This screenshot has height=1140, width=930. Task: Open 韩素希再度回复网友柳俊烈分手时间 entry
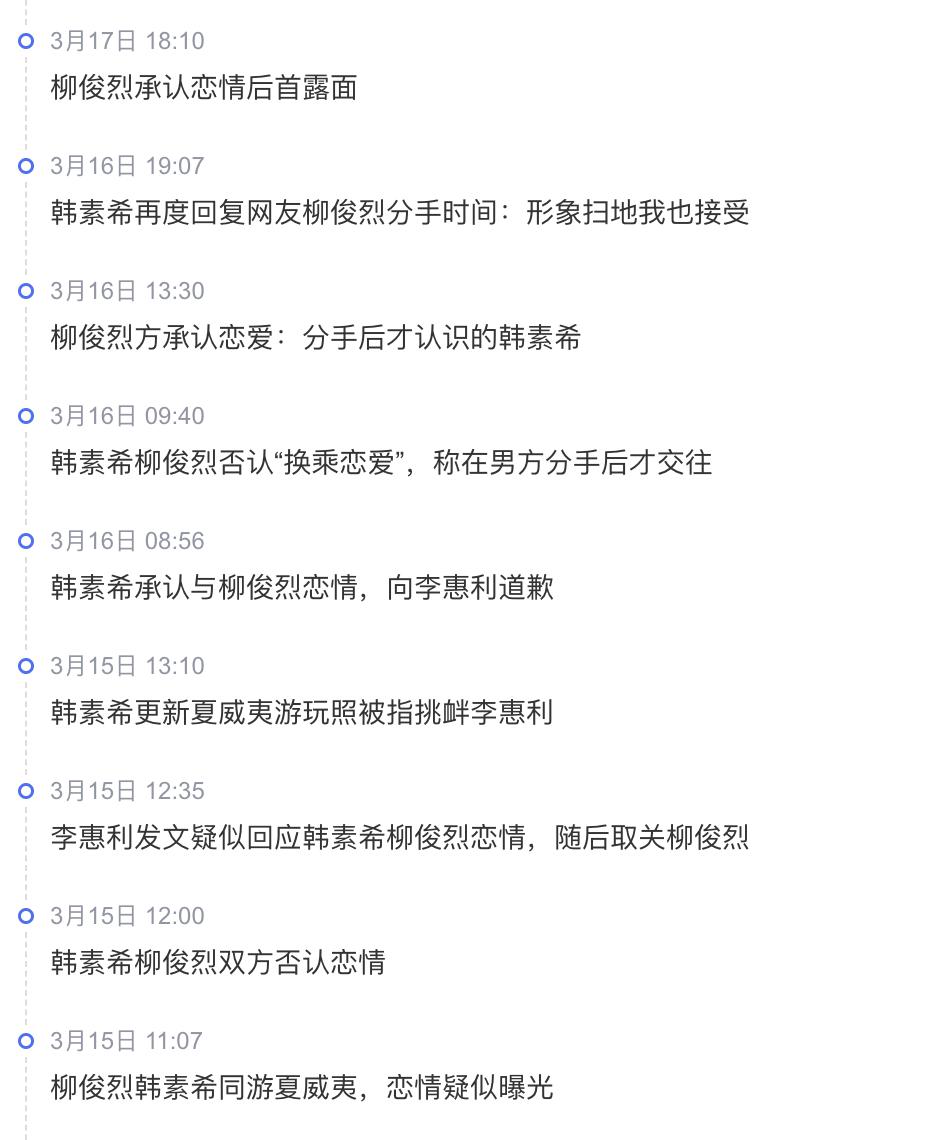[x=400, y=213]
